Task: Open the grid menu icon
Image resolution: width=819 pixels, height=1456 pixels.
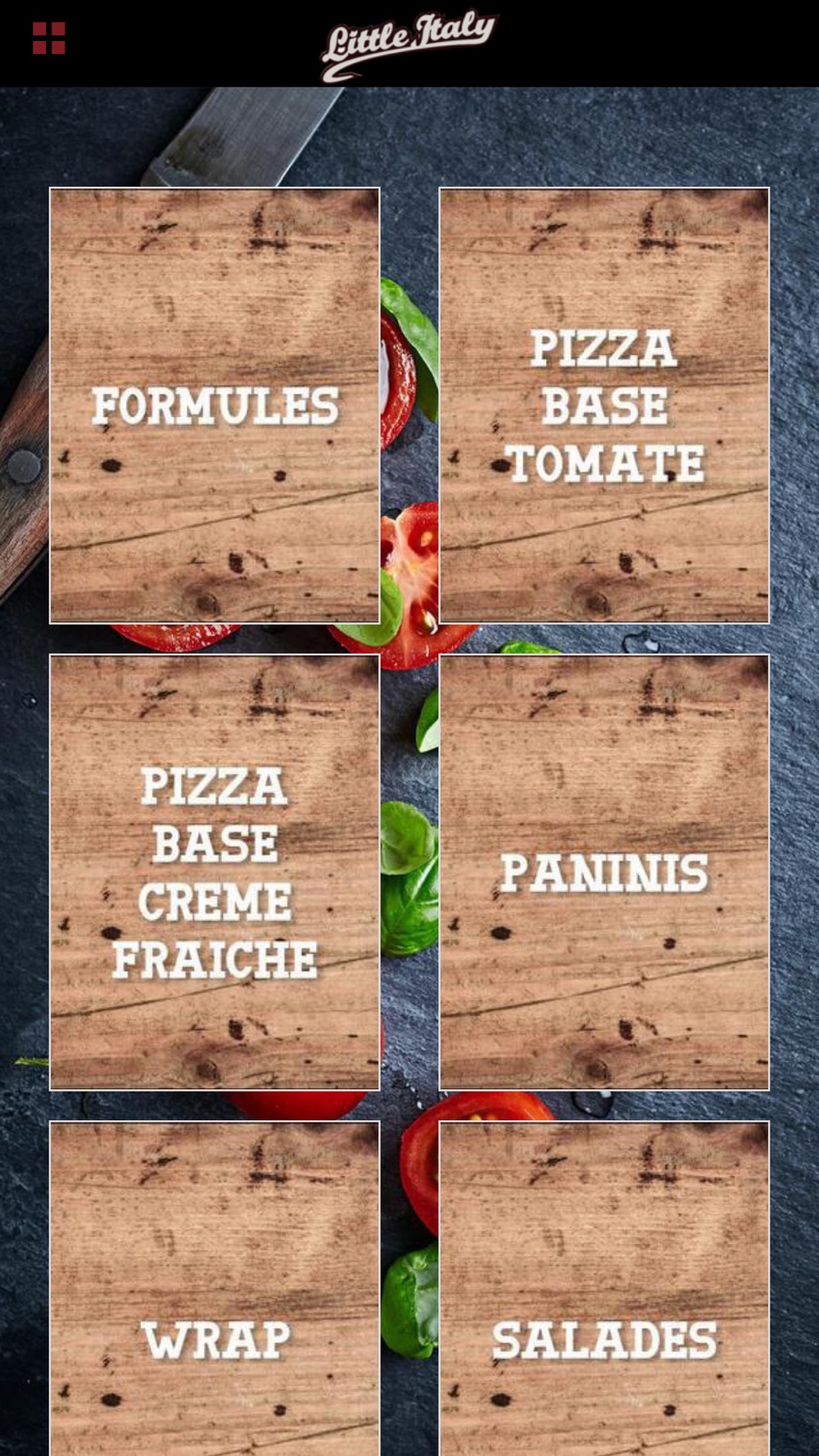Action: click(x=48, y=38)
